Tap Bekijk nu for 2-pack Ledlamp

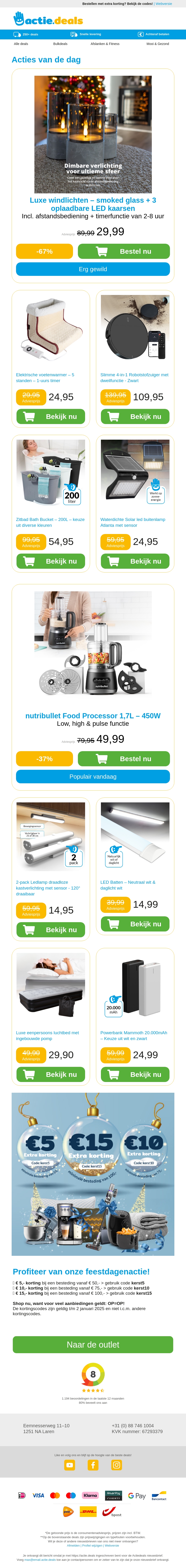(x=50, y=929)
